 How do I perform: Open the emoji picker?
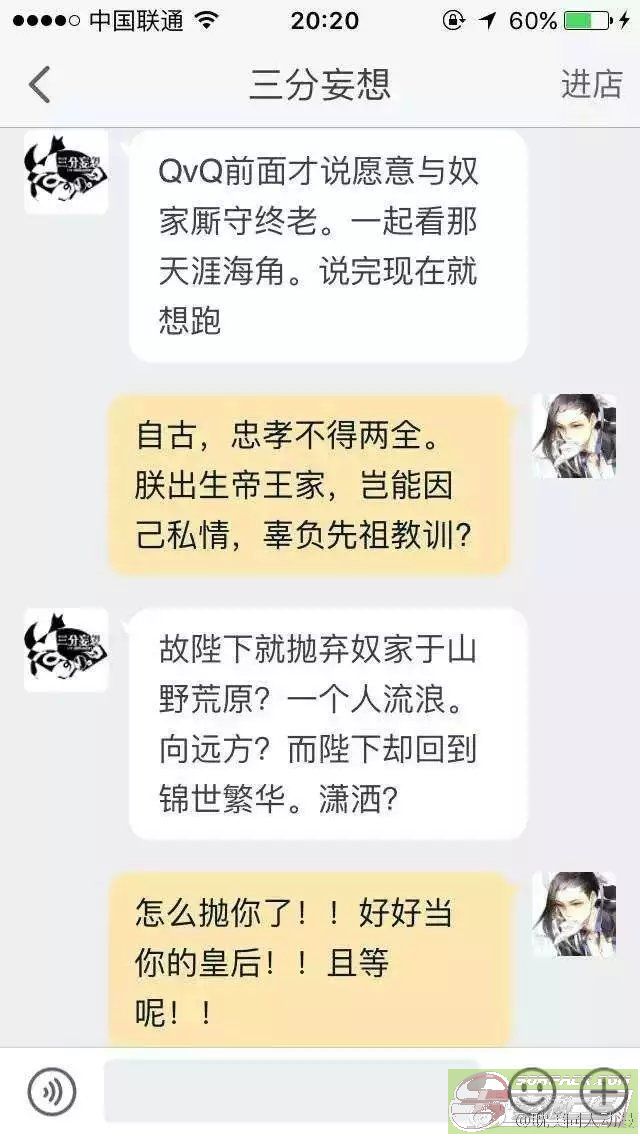tap(536, 1089)
